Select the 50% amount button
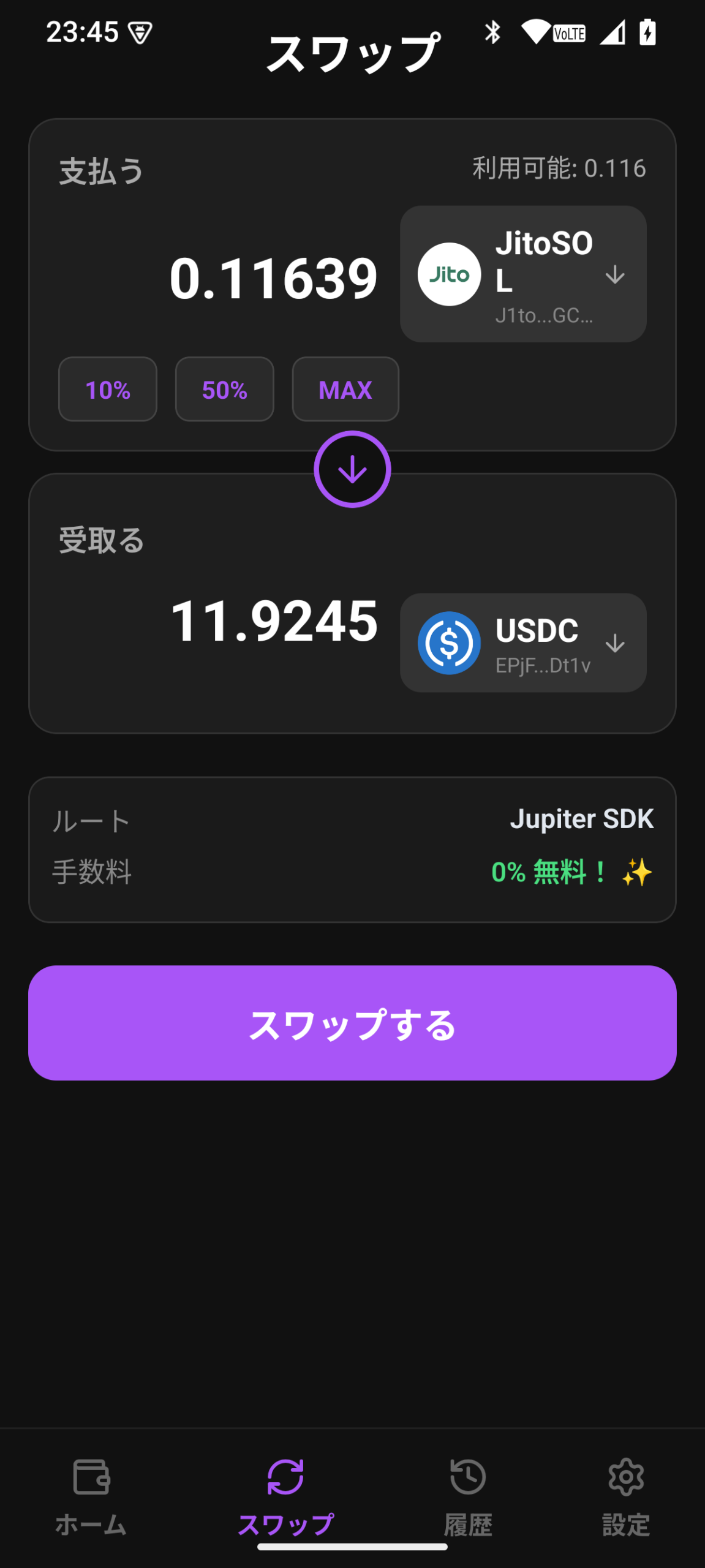Screen dimensions: 705x1568 [x=224, y=390]
